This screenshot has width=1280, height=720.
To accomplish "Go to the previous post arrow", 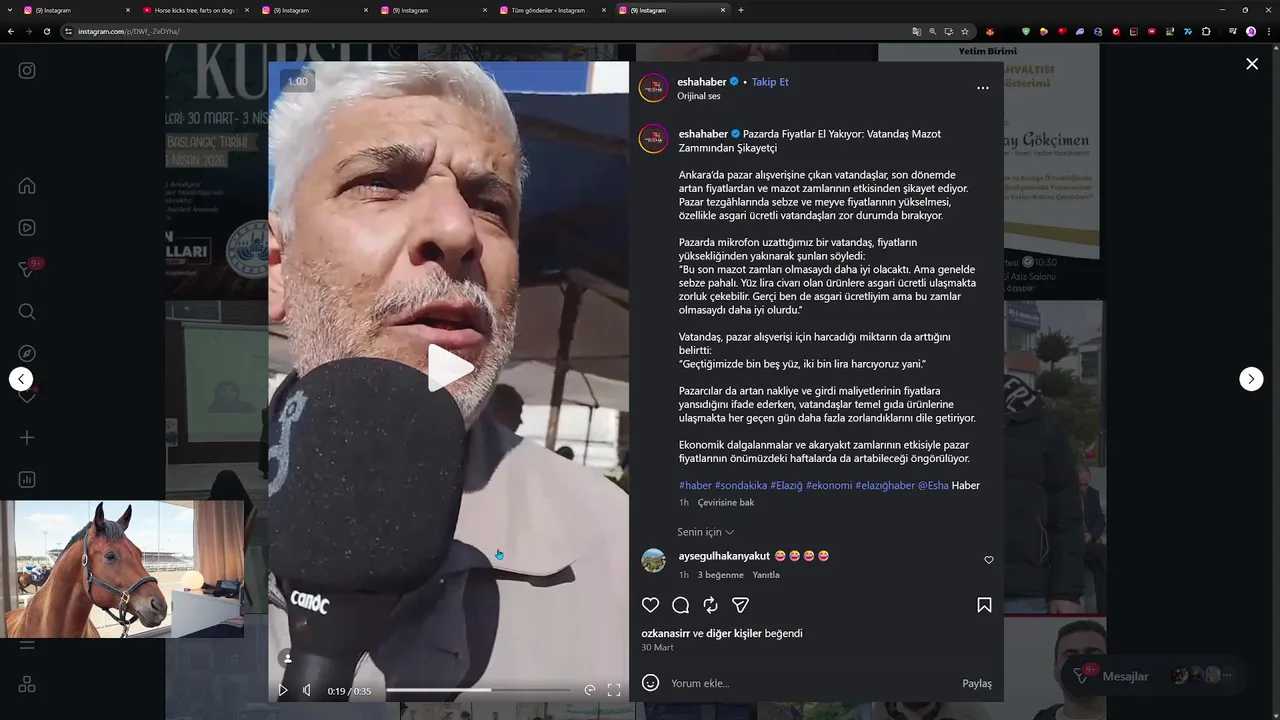I will (x=21, y=379).
